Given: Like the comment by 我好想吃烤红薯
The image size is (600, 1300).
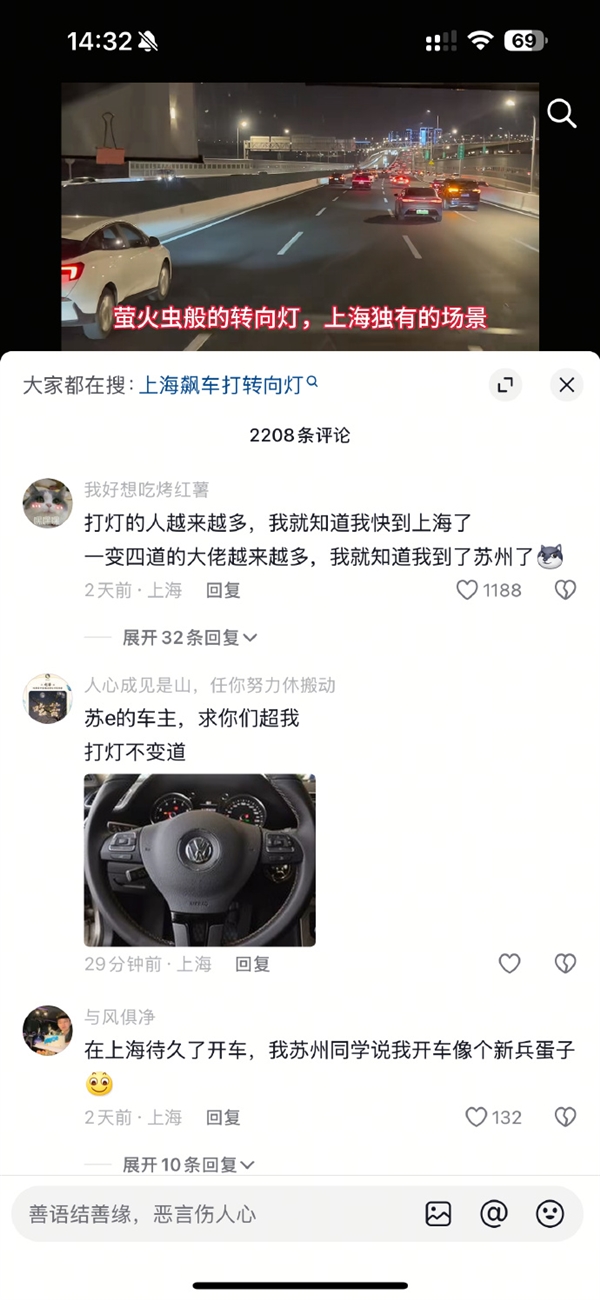Looking at the screenshot, I should click(467, 590).
